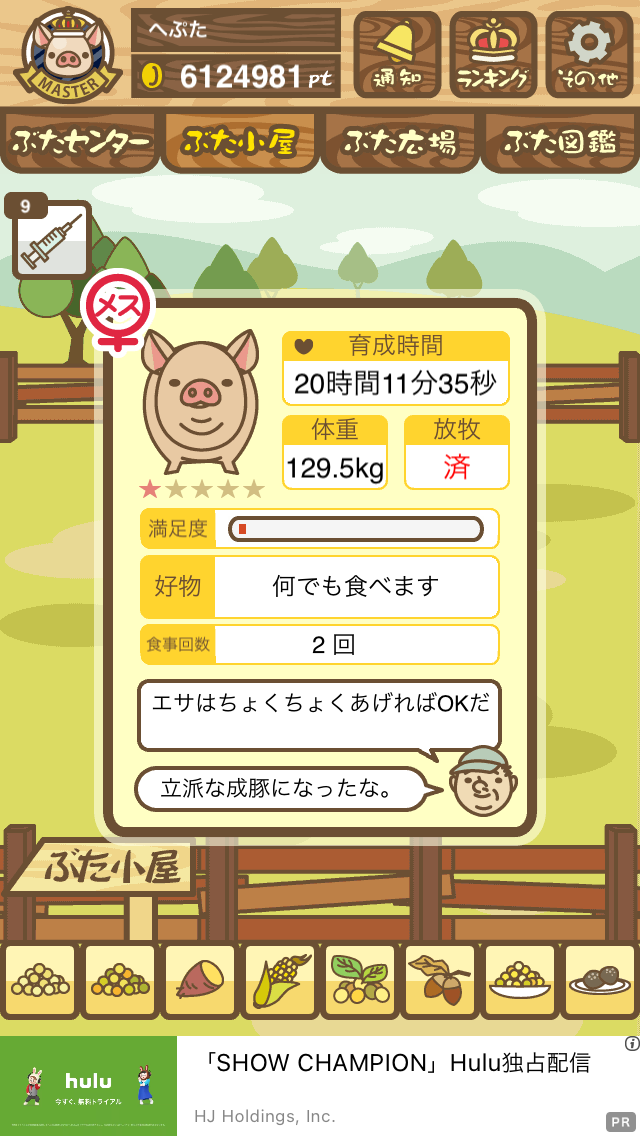The image size is (640, 1136).
Task: Feed the sweet potato
Action: [200, 981]
